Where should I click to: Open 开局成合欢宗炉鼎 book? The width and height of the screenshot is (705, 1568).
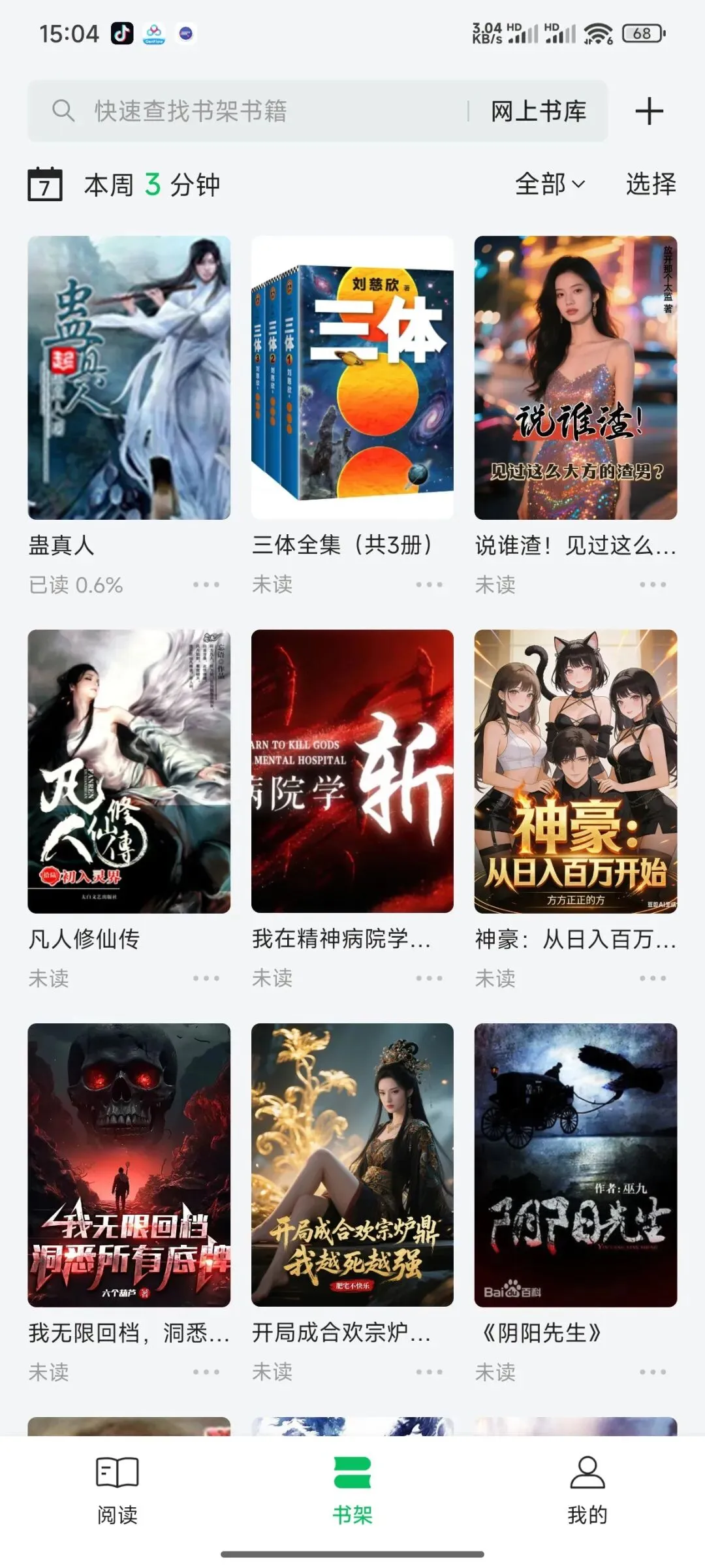click(352, 1164)
